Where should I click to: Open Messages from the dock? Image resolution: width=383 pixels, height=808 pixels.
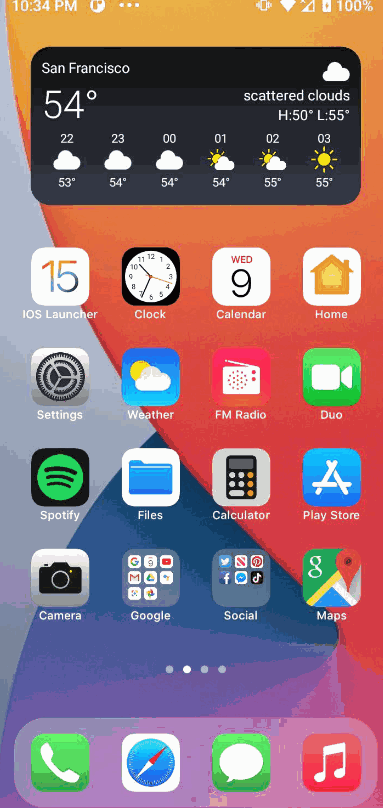tap(241, 763)
